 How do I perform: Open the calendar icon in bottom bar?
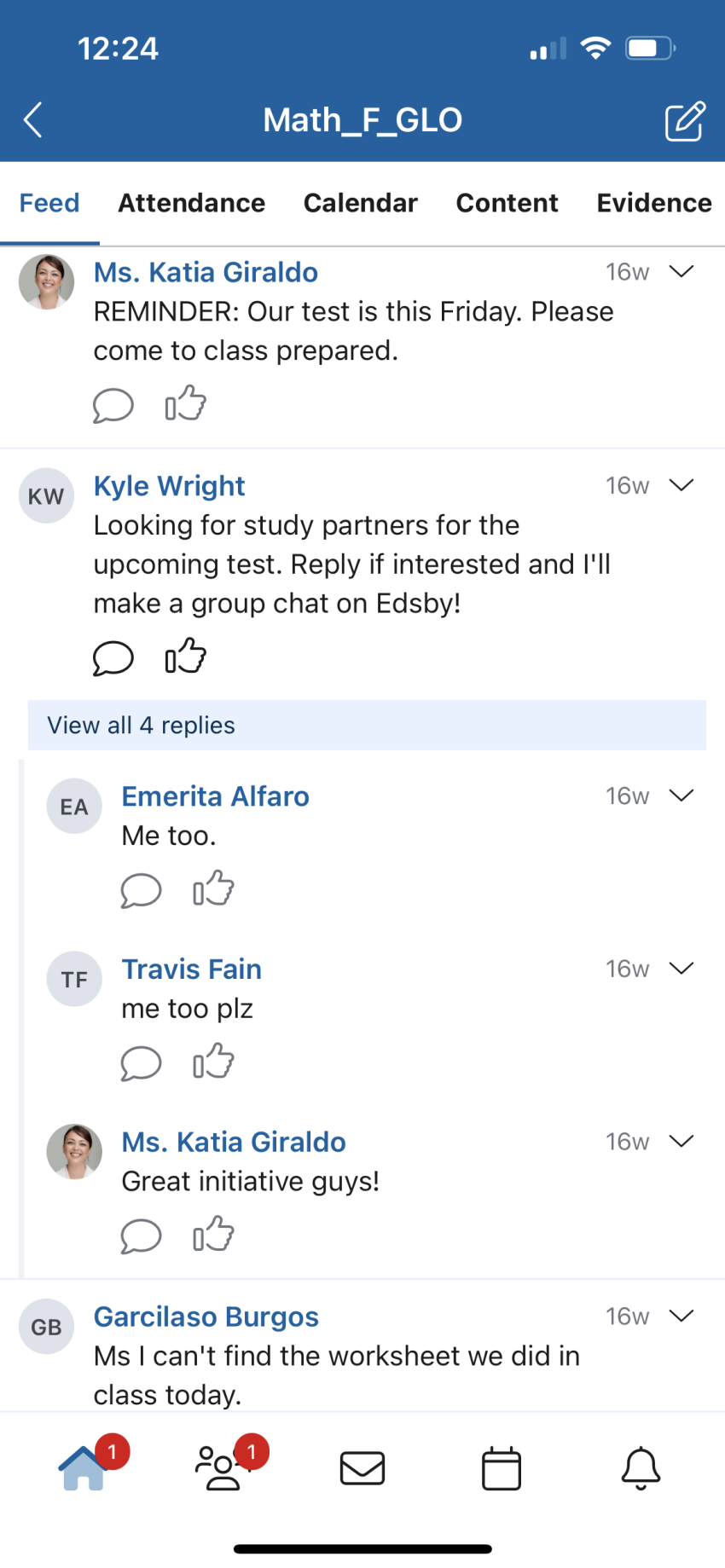pyautogui.click(x=502, y=1468)
